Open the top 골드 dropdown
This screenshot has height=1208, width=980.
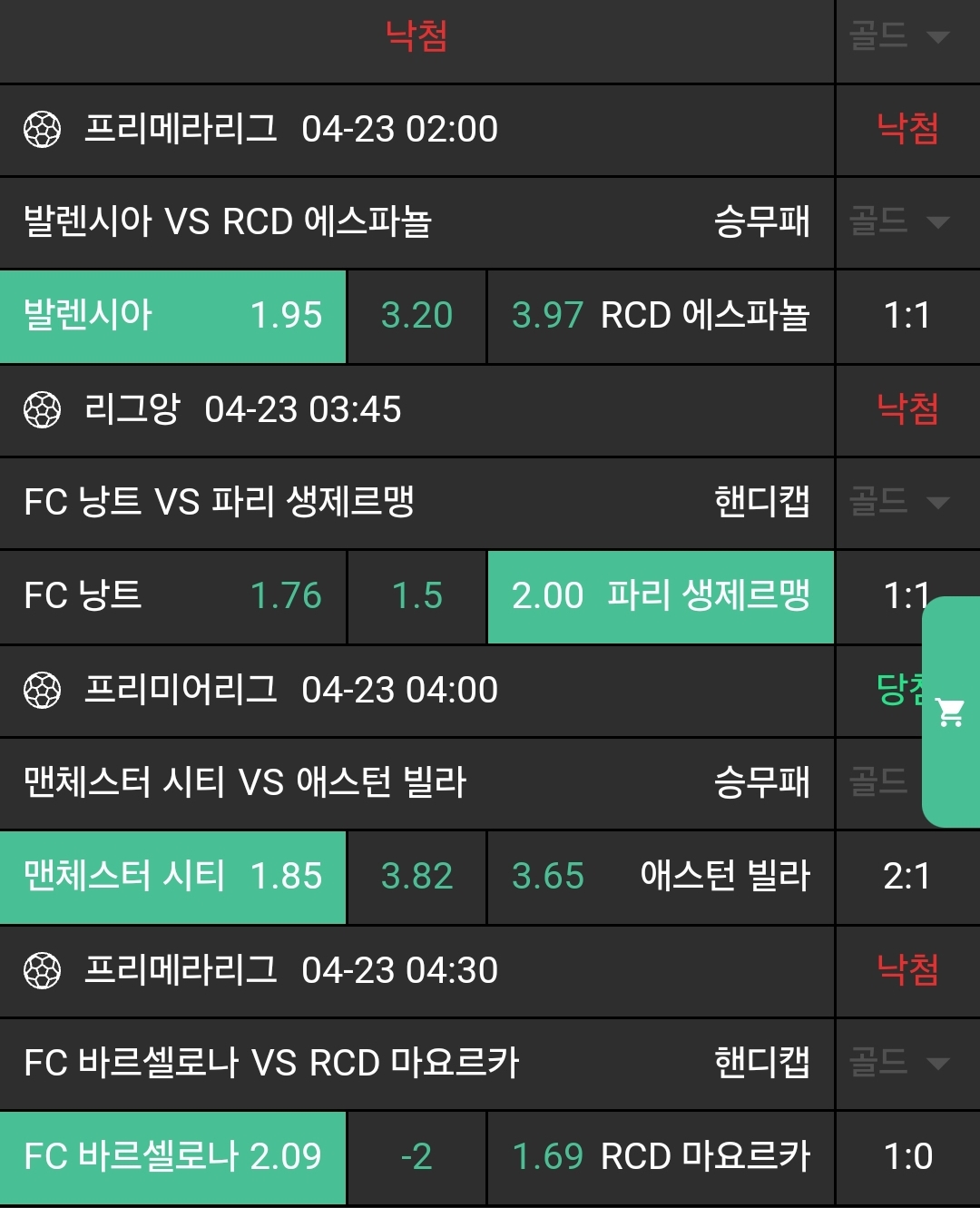899,36
